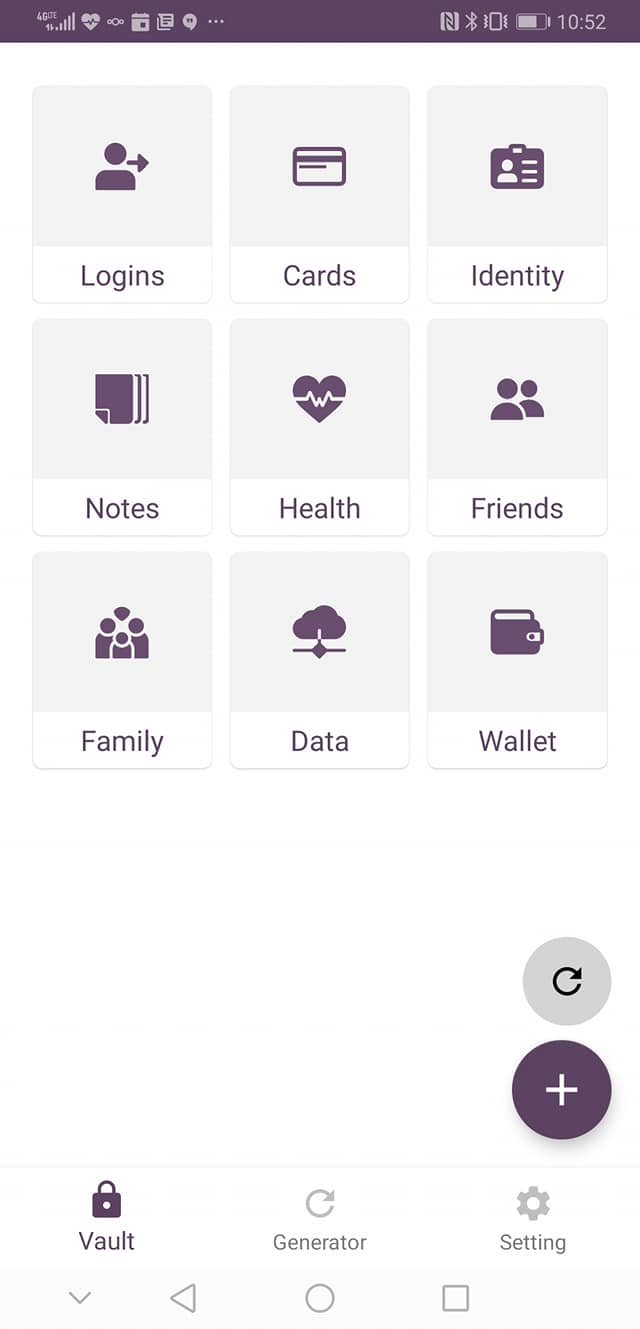This screenshot has height=1329, width=640.
Task: Open the Notes category
Action: point(122,427)
